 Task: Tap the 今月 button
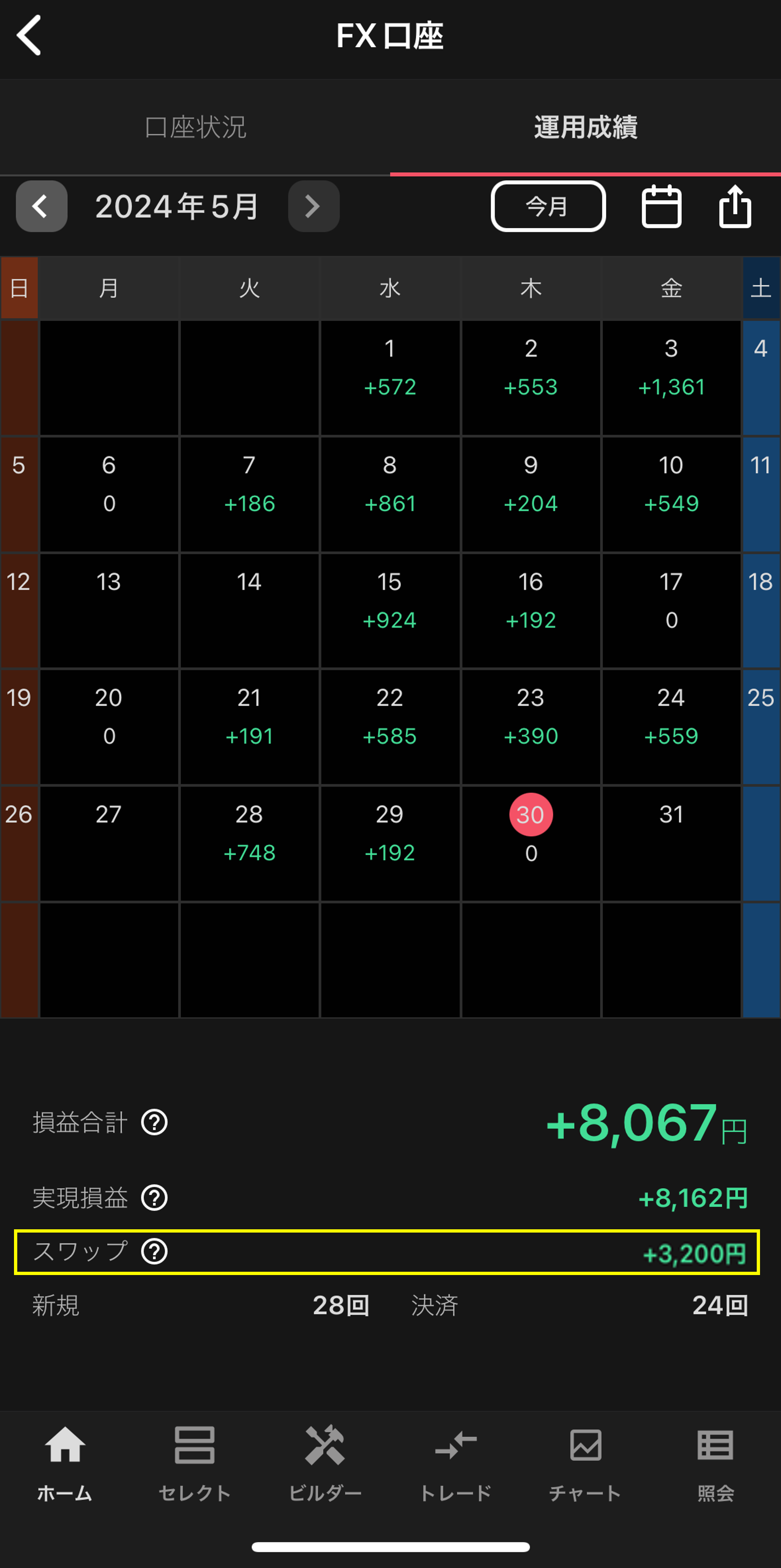(547, 206)
